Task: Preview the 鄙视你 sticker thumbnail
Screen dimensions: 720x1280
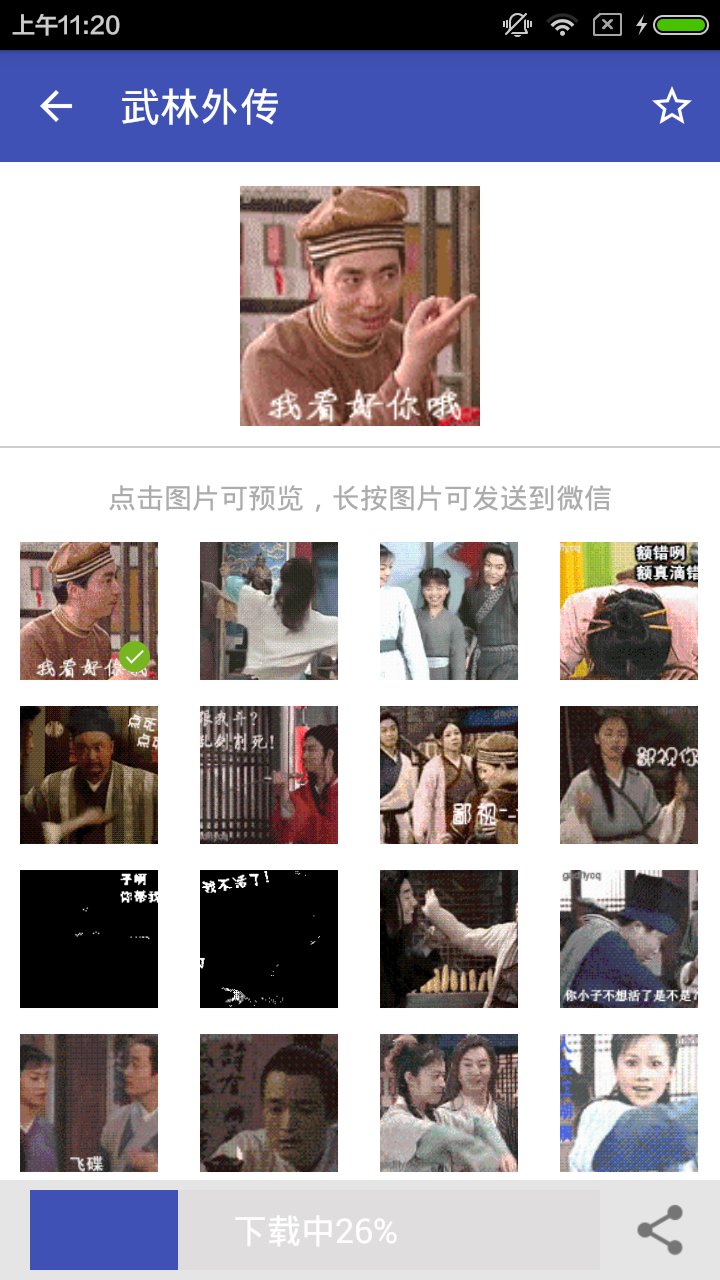Action: [628, 774]
